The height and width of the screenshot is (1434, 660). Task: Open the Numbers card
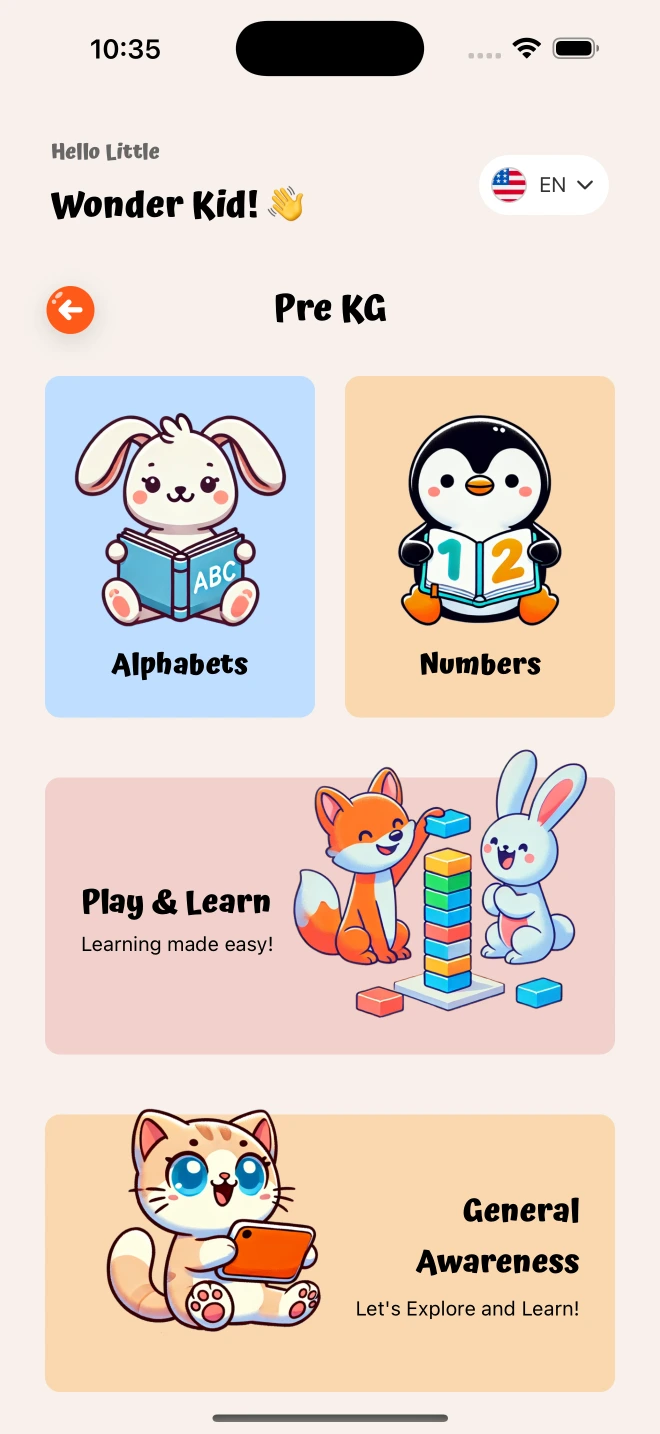click(480, 546)
